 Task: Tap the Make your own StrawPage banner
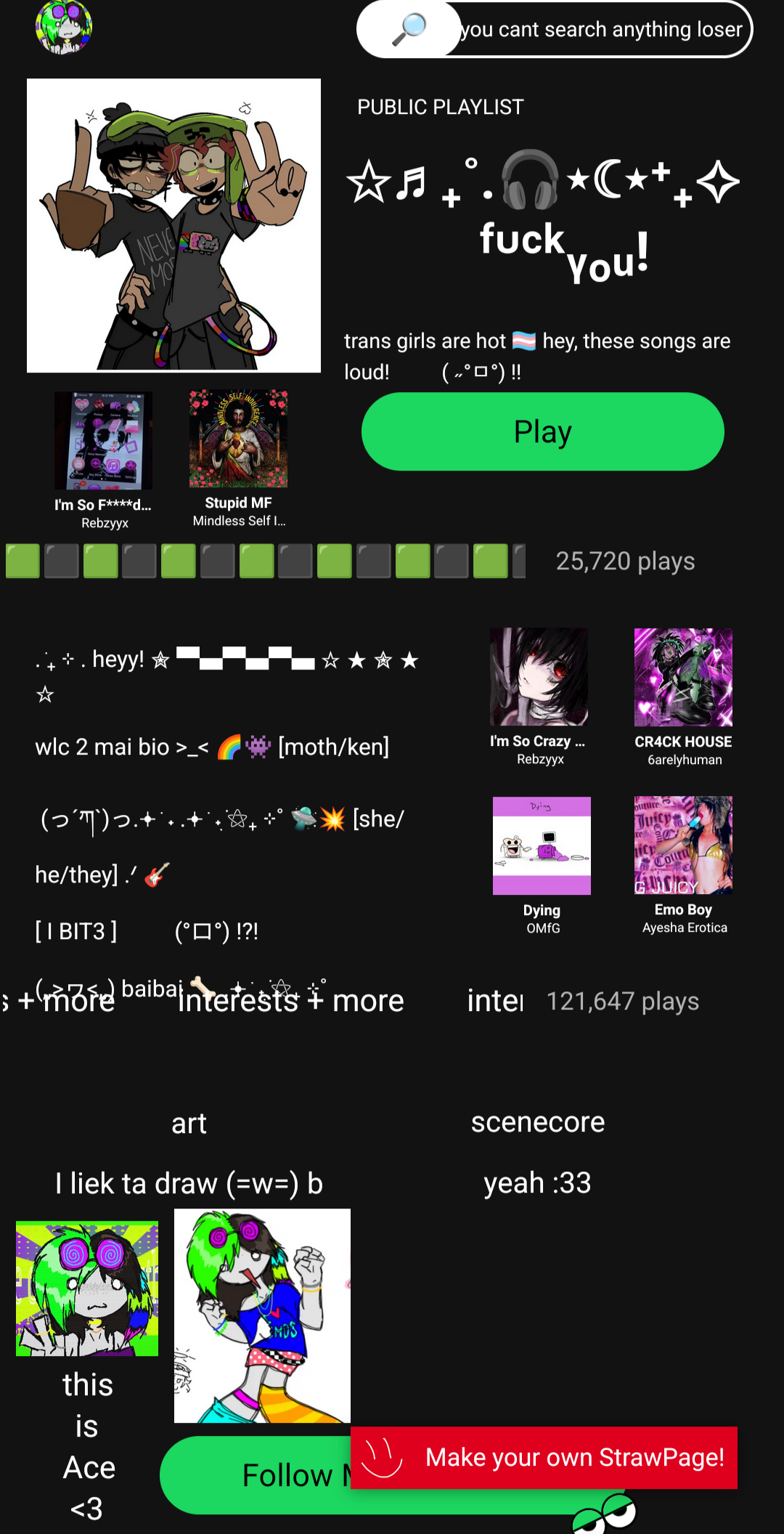click(544, 1458)
